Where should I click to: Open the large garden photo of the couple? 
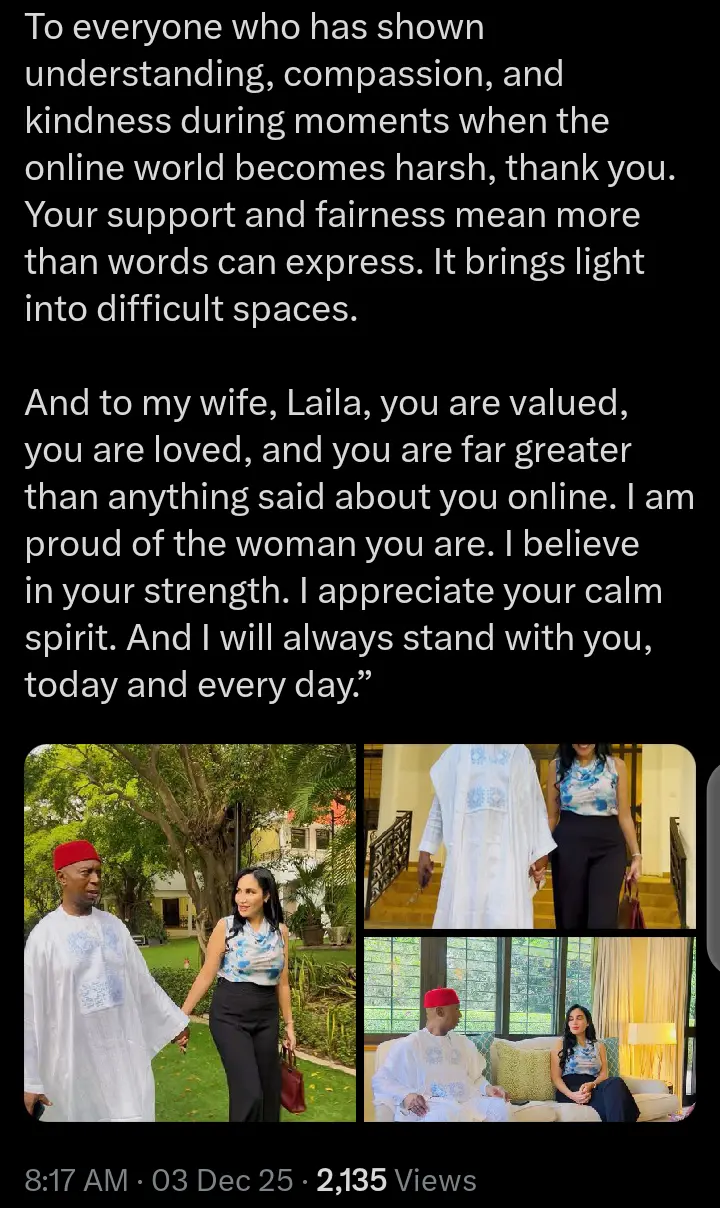coord(190,932)
